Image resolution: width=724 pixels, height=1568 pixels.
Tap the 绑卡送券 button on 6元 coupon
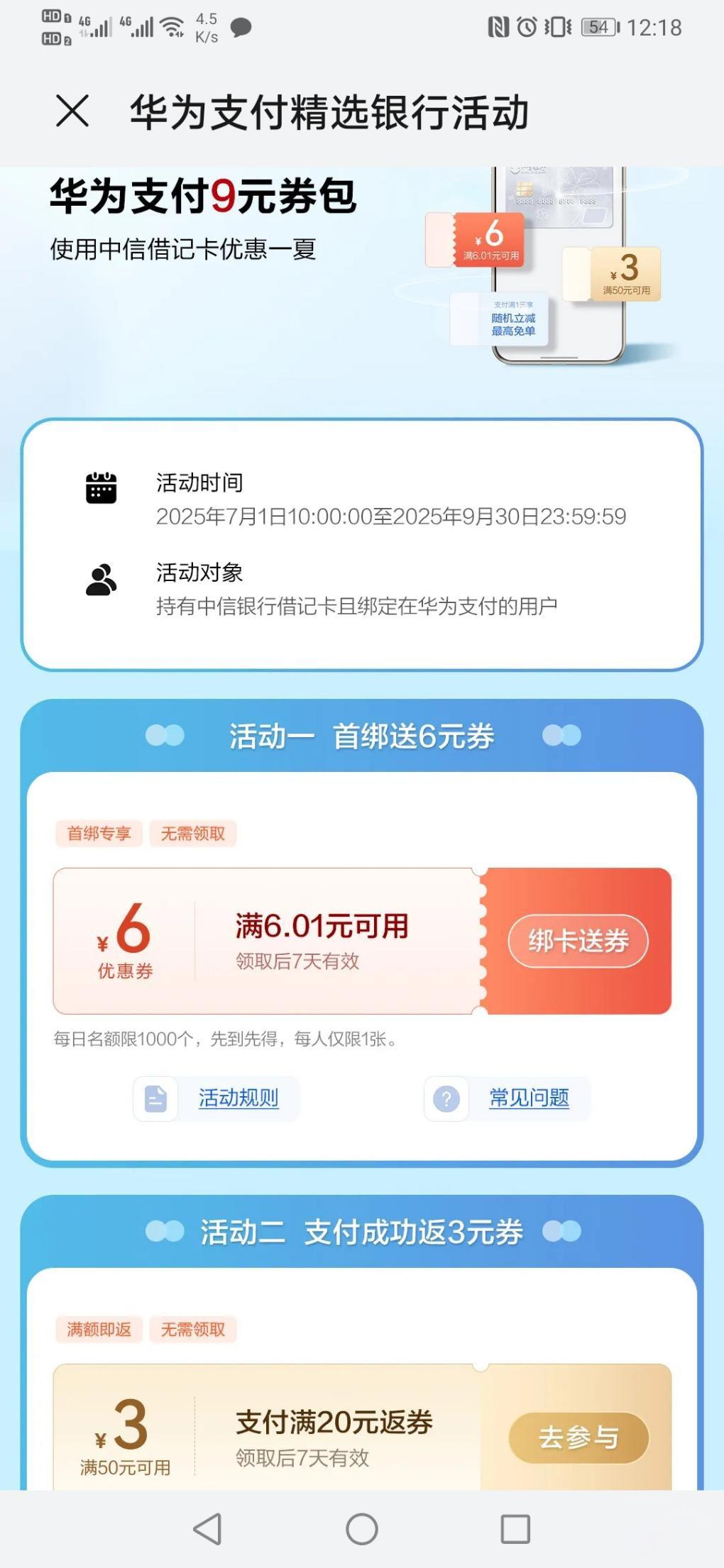pos(578,941)
